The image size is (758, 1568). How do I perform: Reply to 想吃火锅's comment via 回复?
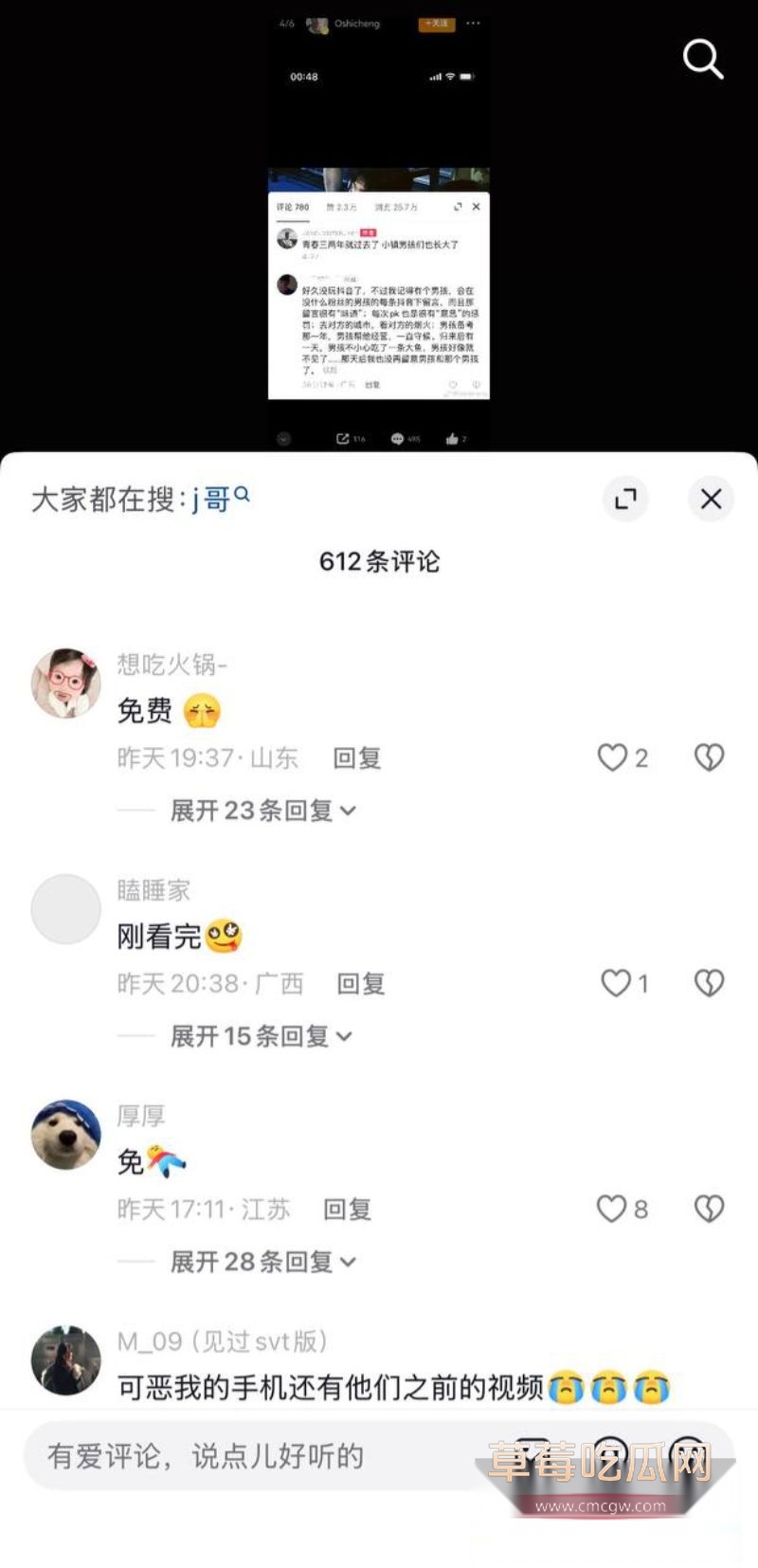[356, 757]
